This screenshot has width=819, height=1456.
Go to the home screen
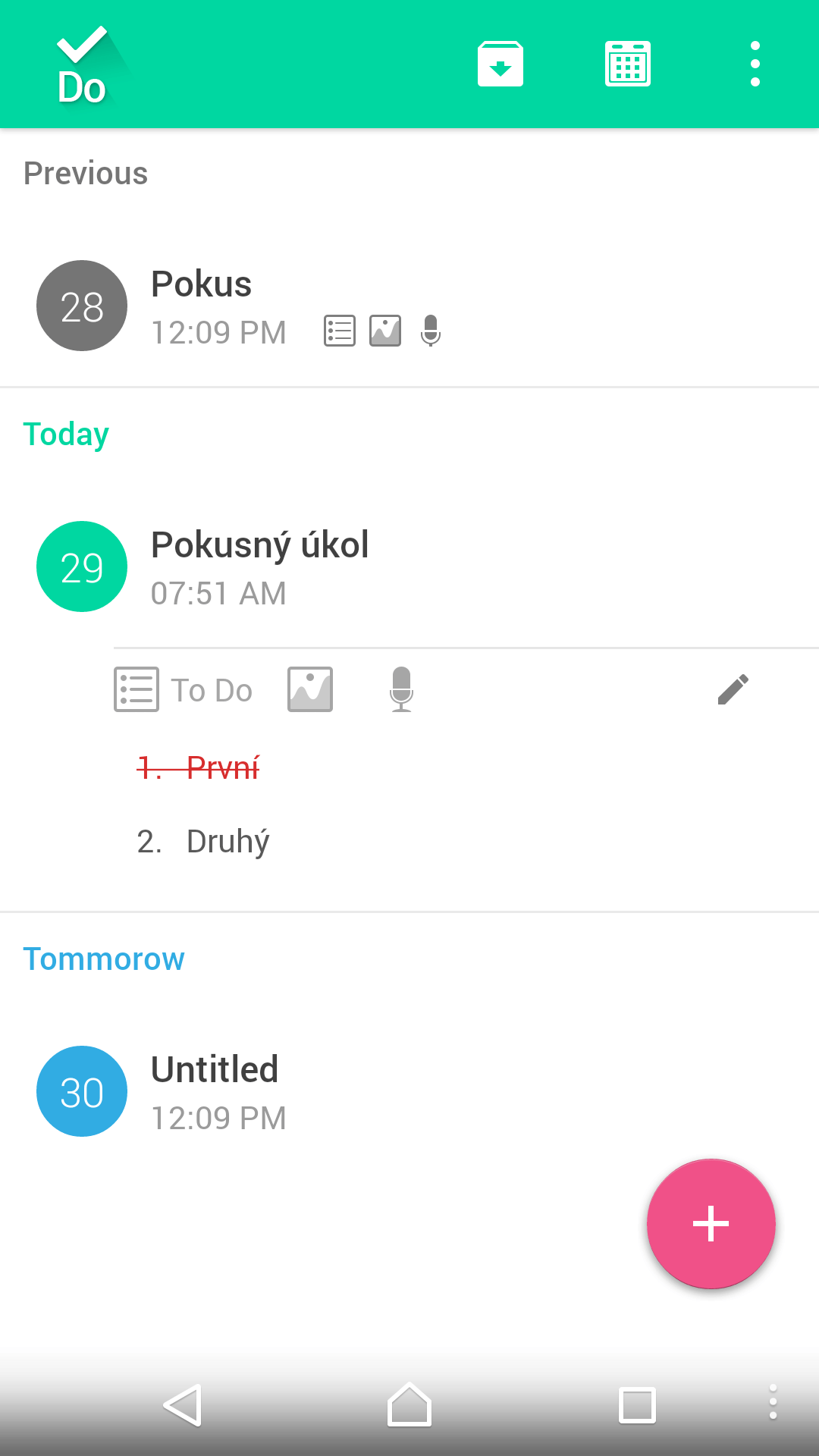pos(409,1405)
